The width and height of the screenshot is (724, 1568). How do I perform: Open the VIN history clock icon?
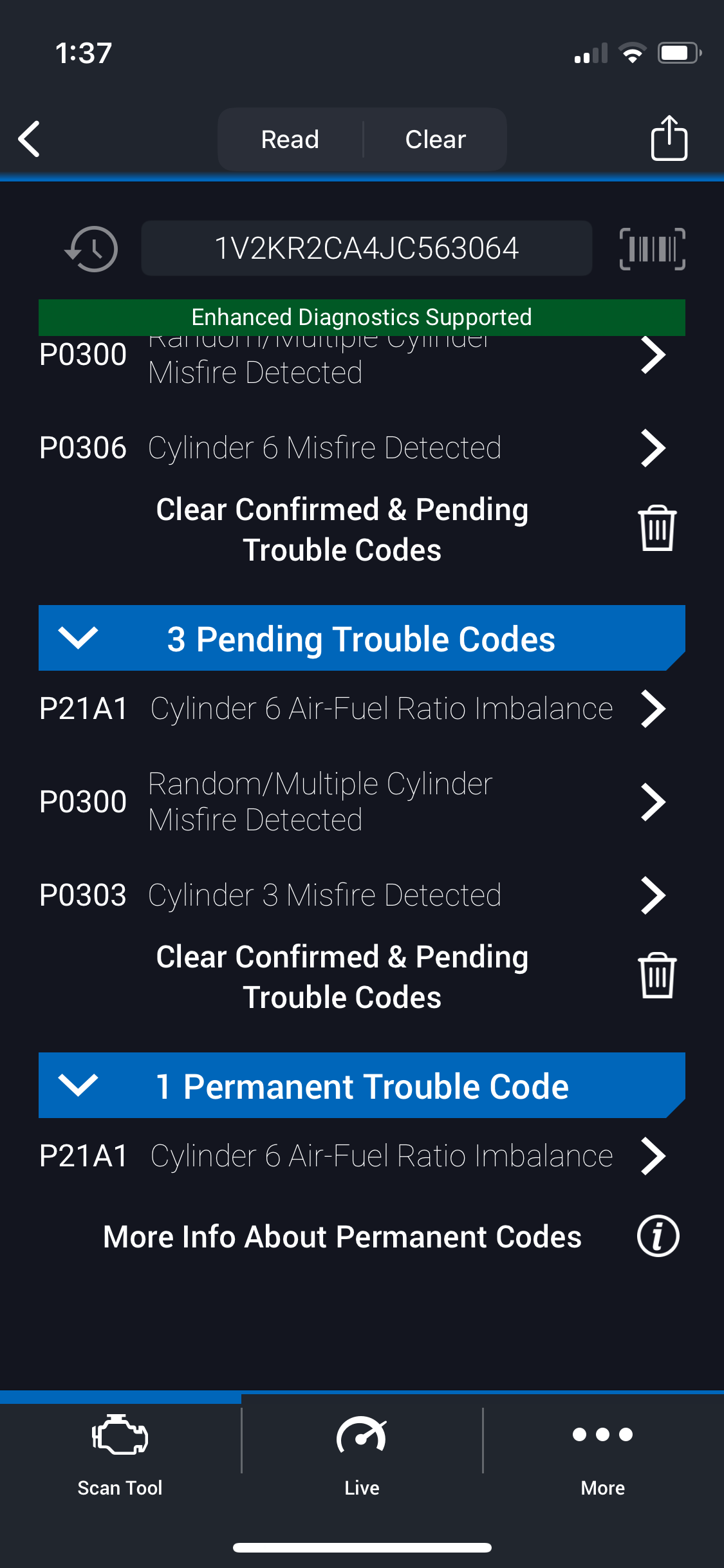(x=92, y=248)
